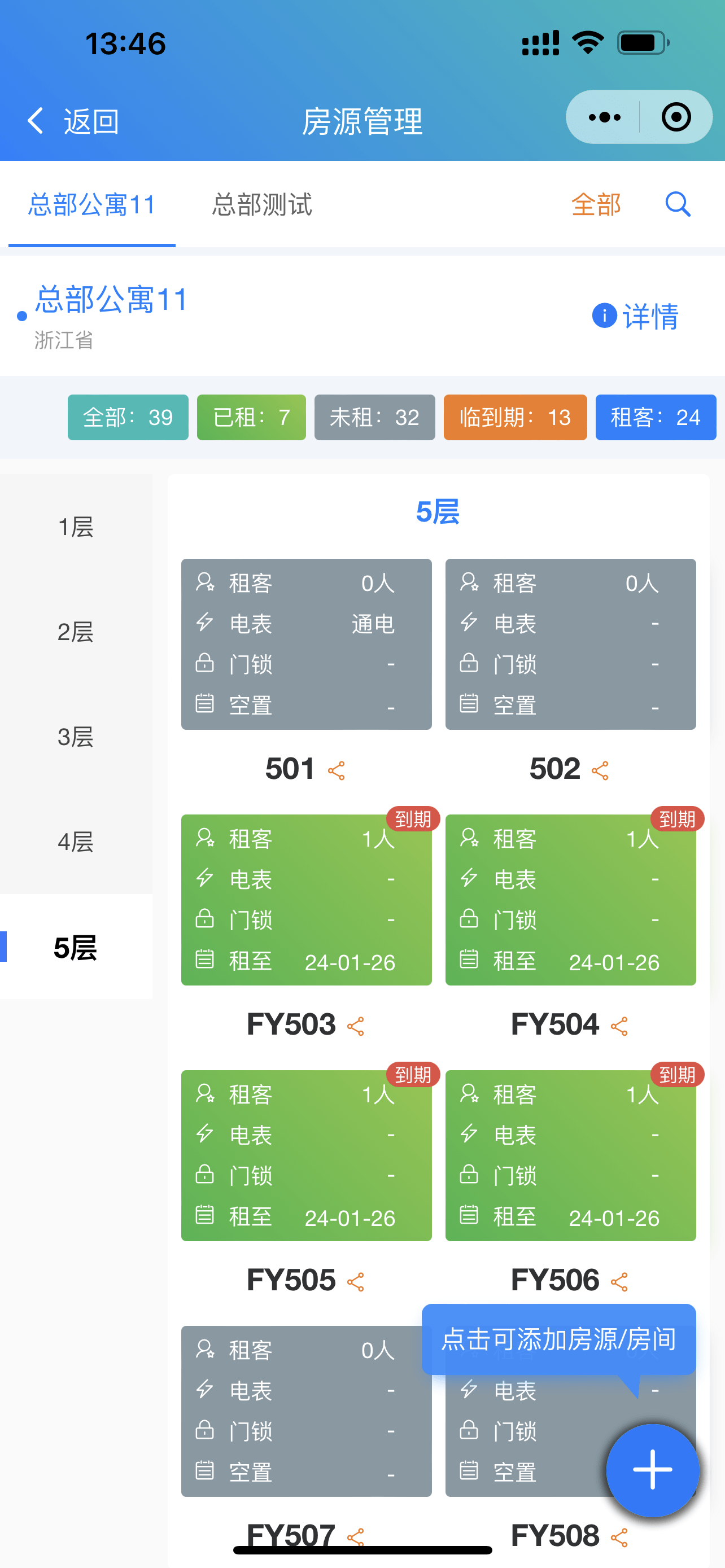Go back with the 返回 button
The image size is (725, 1568).
(x=73, y=121)
